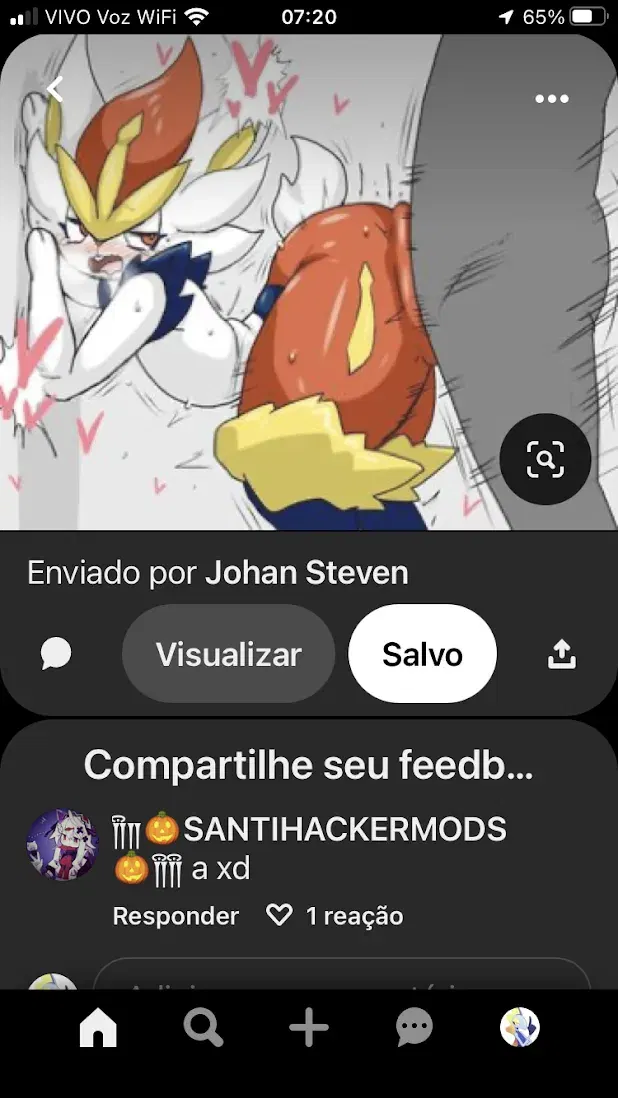
Task: Tap the Visualizar button
Action: pyautogui.click(x=228, y=654)
